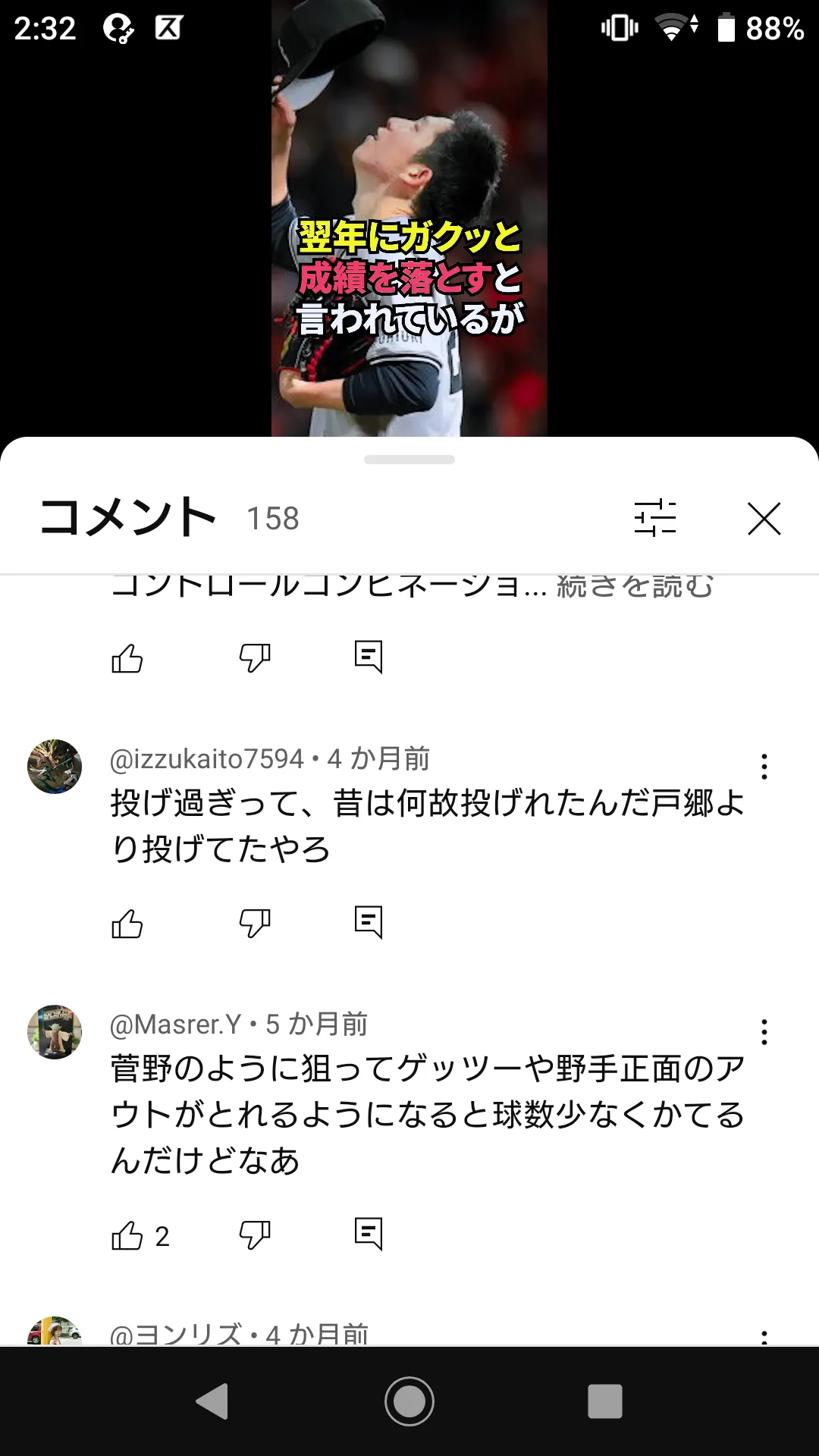Reply to the comment by @izzukaito7594
The height and width of the screenshot is (1456, 819).
(369, 922)
